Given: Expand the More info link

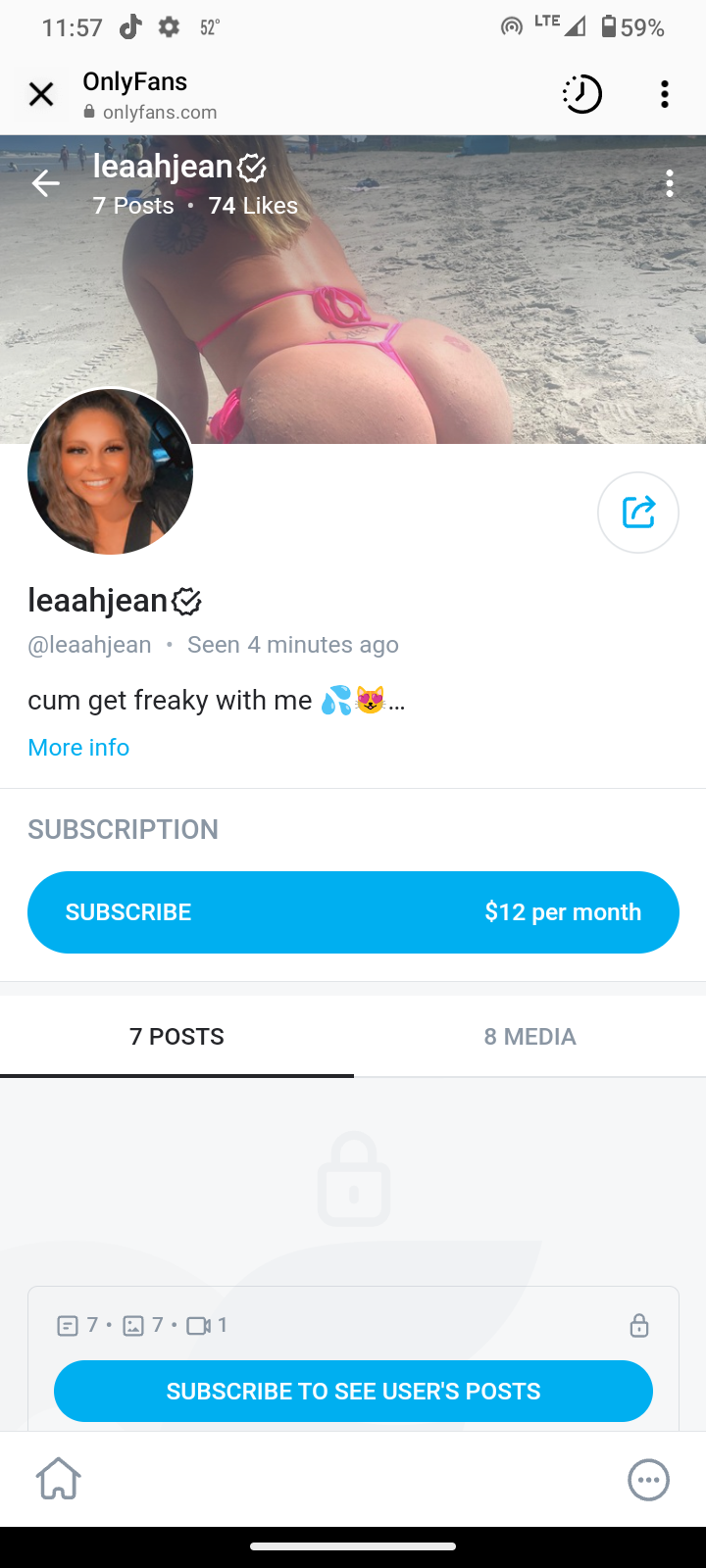Looking at the screenshot, I should [78, 748].
